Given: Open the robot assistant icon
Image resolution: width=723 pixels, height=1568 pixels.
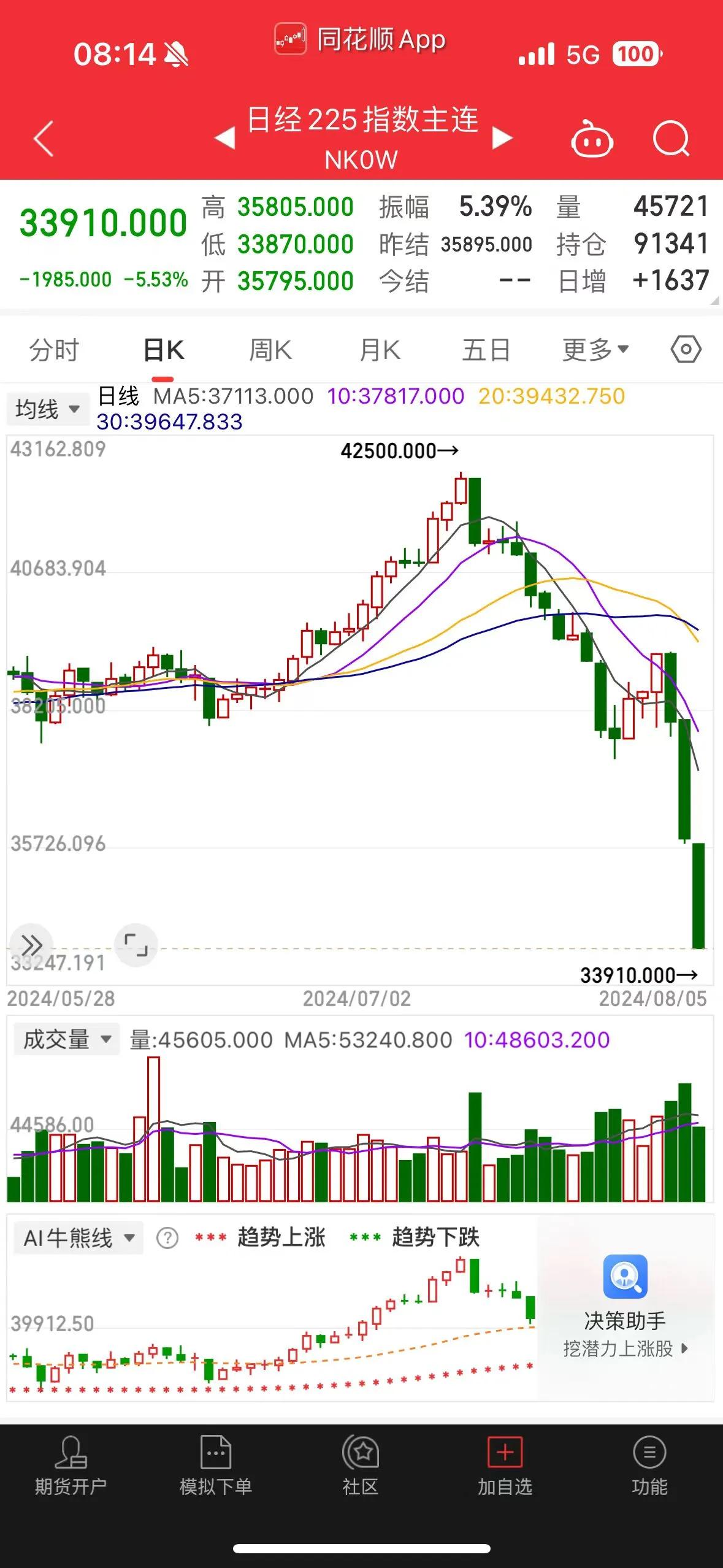Looking at the screenshot, I should [x=591, y=139].
